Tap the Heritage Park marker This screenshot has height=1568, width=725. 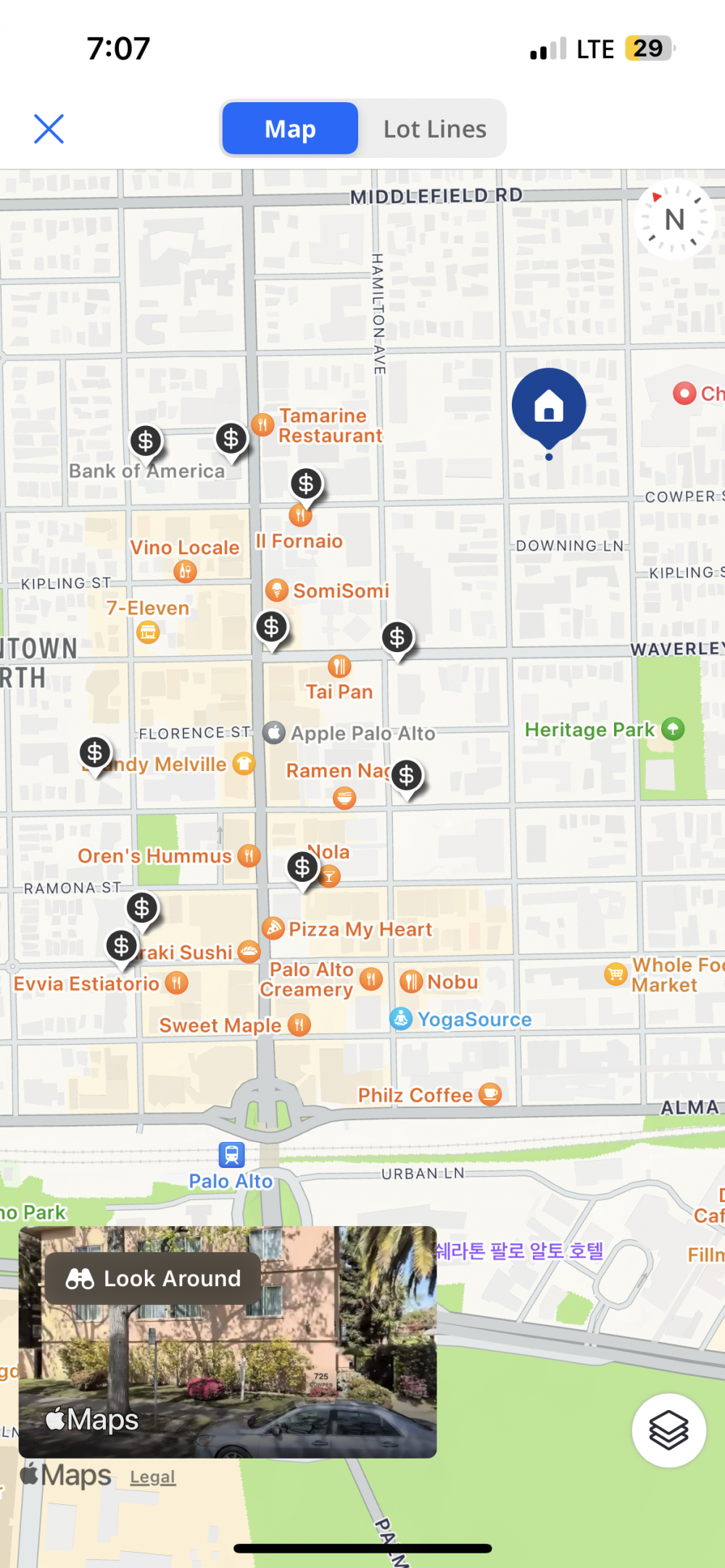673,729
